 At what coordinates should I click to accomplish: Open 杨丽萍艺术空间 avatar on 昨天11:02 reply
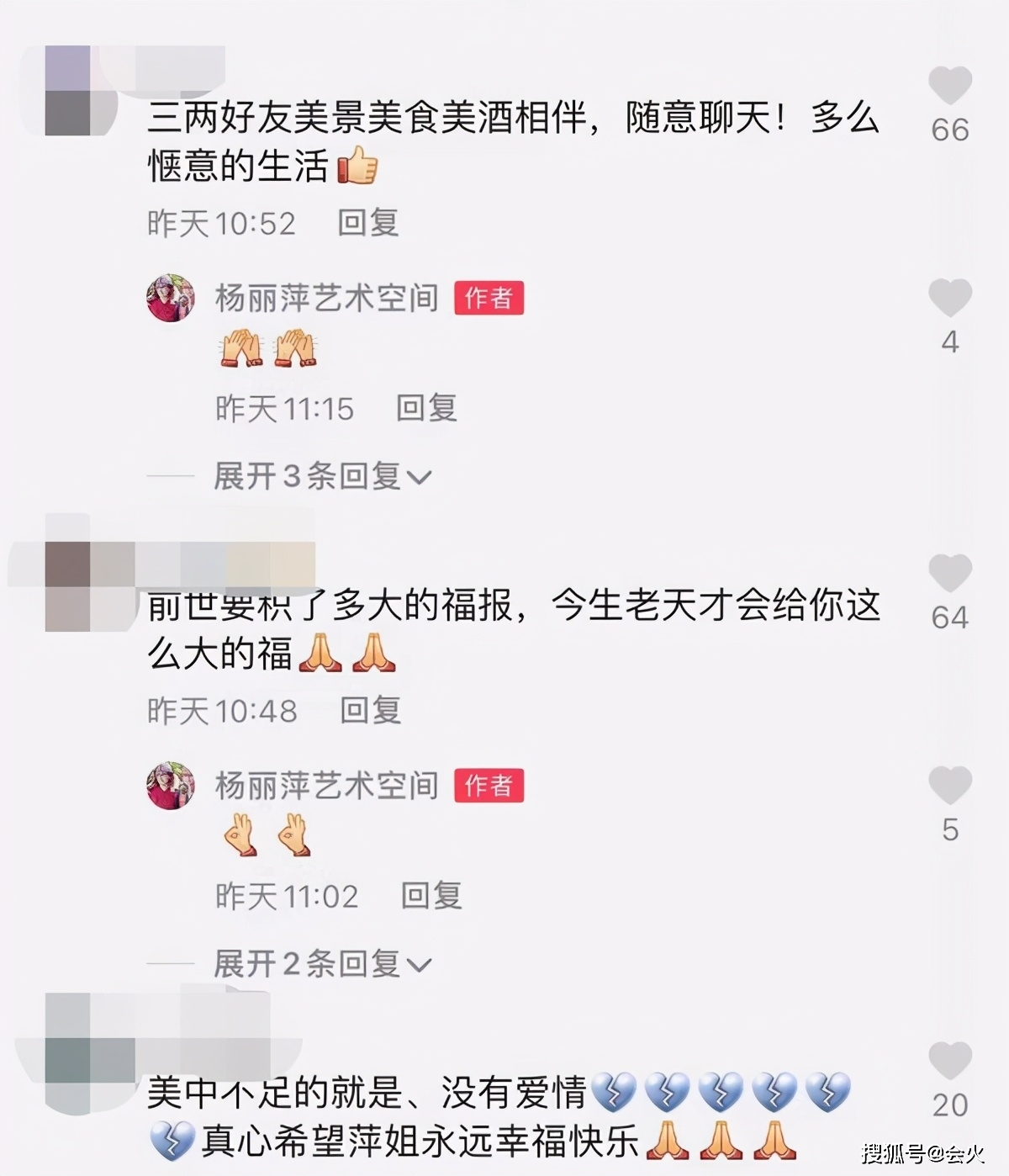tap(171, 786)
